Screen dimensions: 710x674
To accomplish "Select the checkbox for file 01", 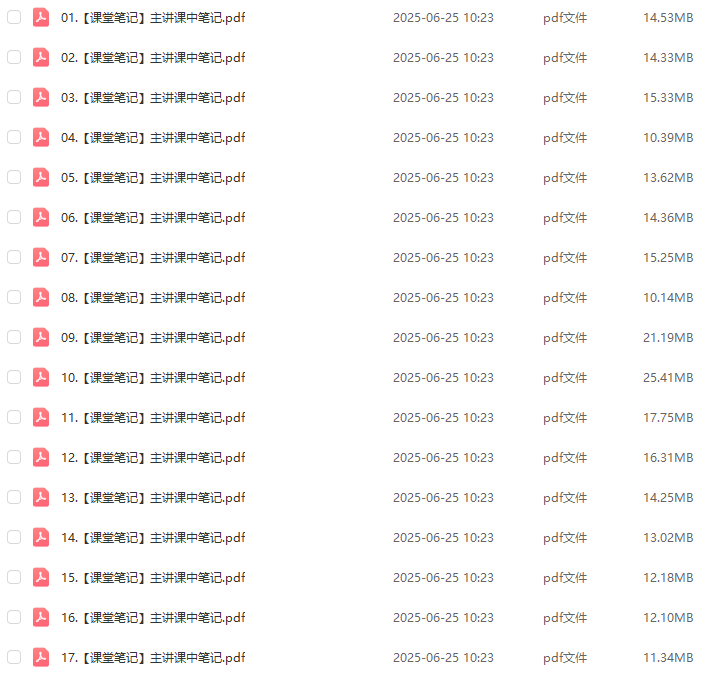I will coord(14,17).
